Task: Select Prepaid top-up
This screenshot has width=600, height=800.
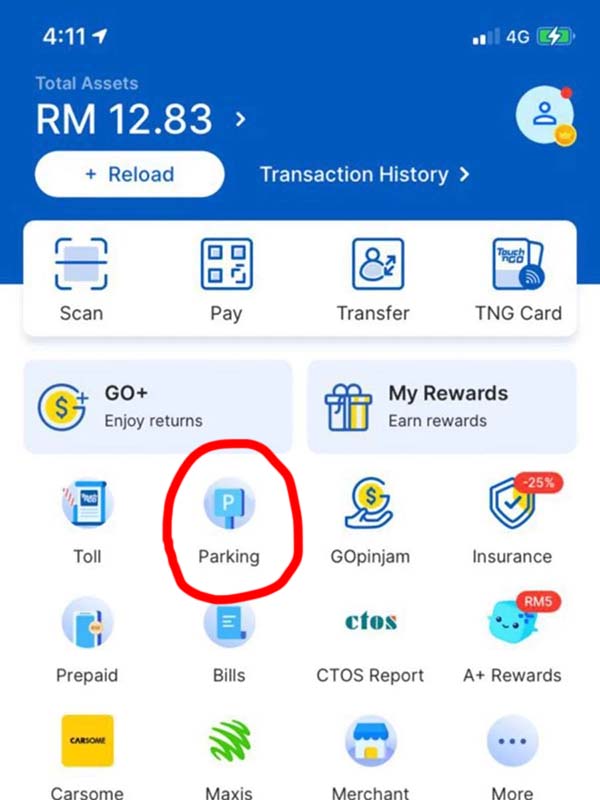Action: click(x=87, y=640)
